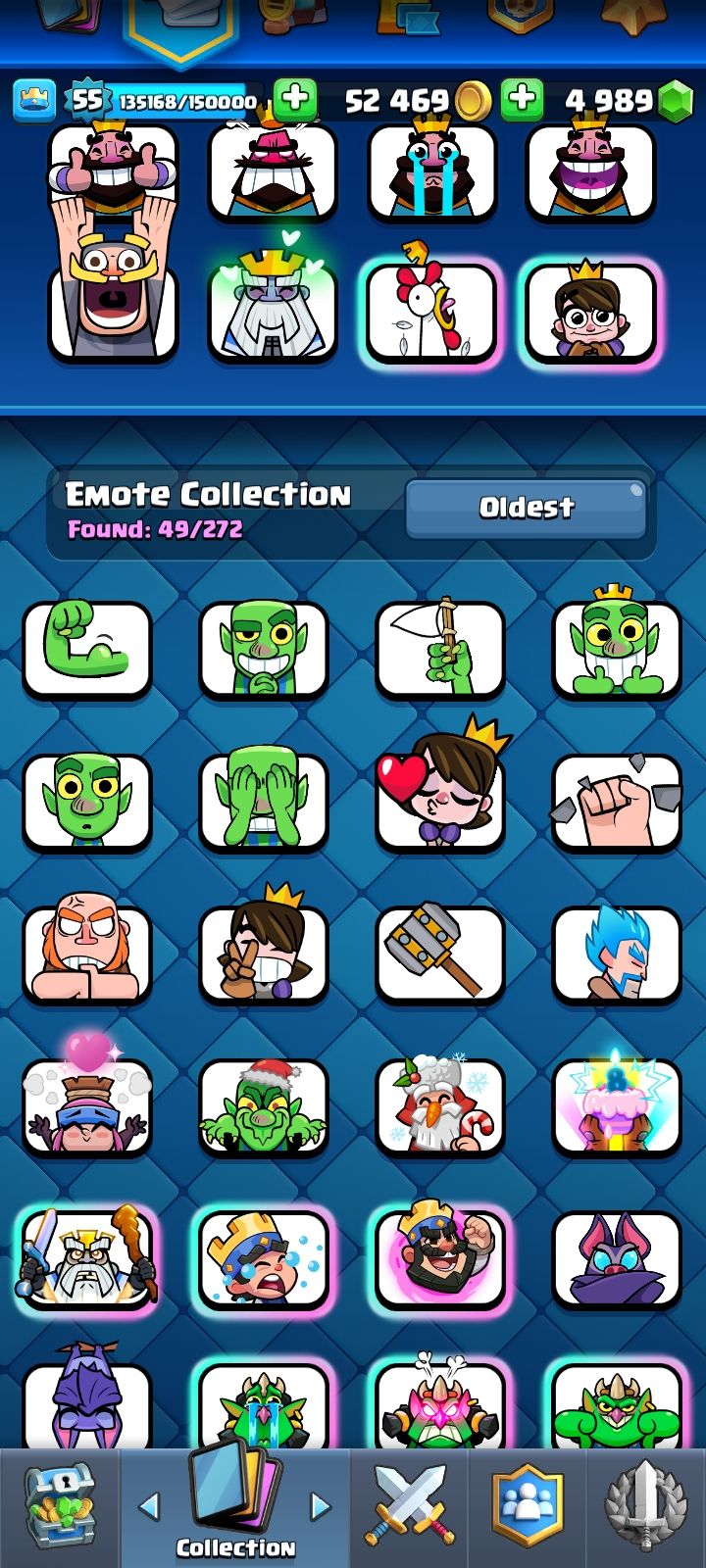Viewport: 706px width, 1568px height.
Task: Tap the right arrow beside Collection
Action: 321,1506
